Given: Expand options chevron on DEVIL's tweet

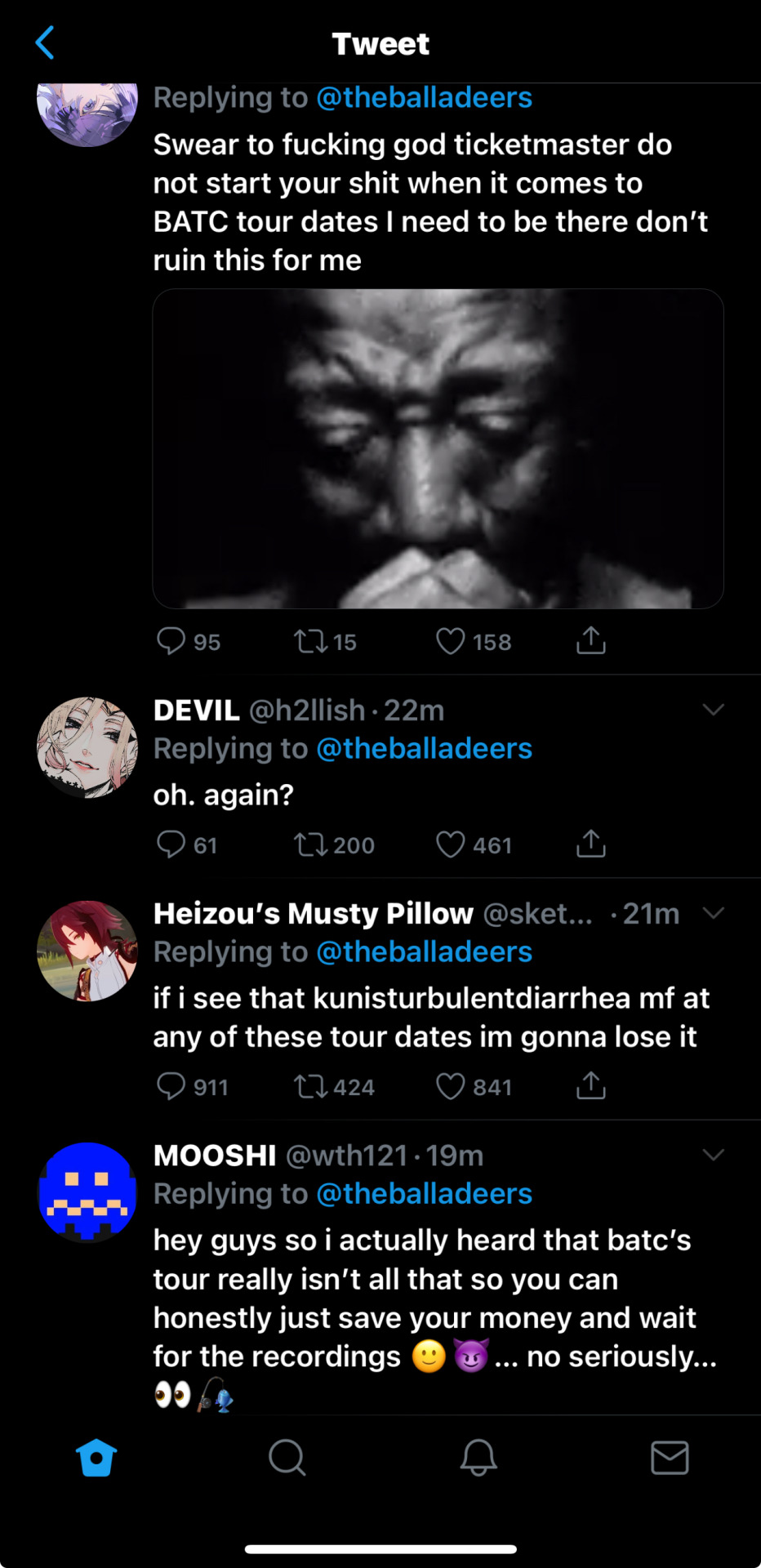Looking at the screenshot, I should [x=713, y=710].
